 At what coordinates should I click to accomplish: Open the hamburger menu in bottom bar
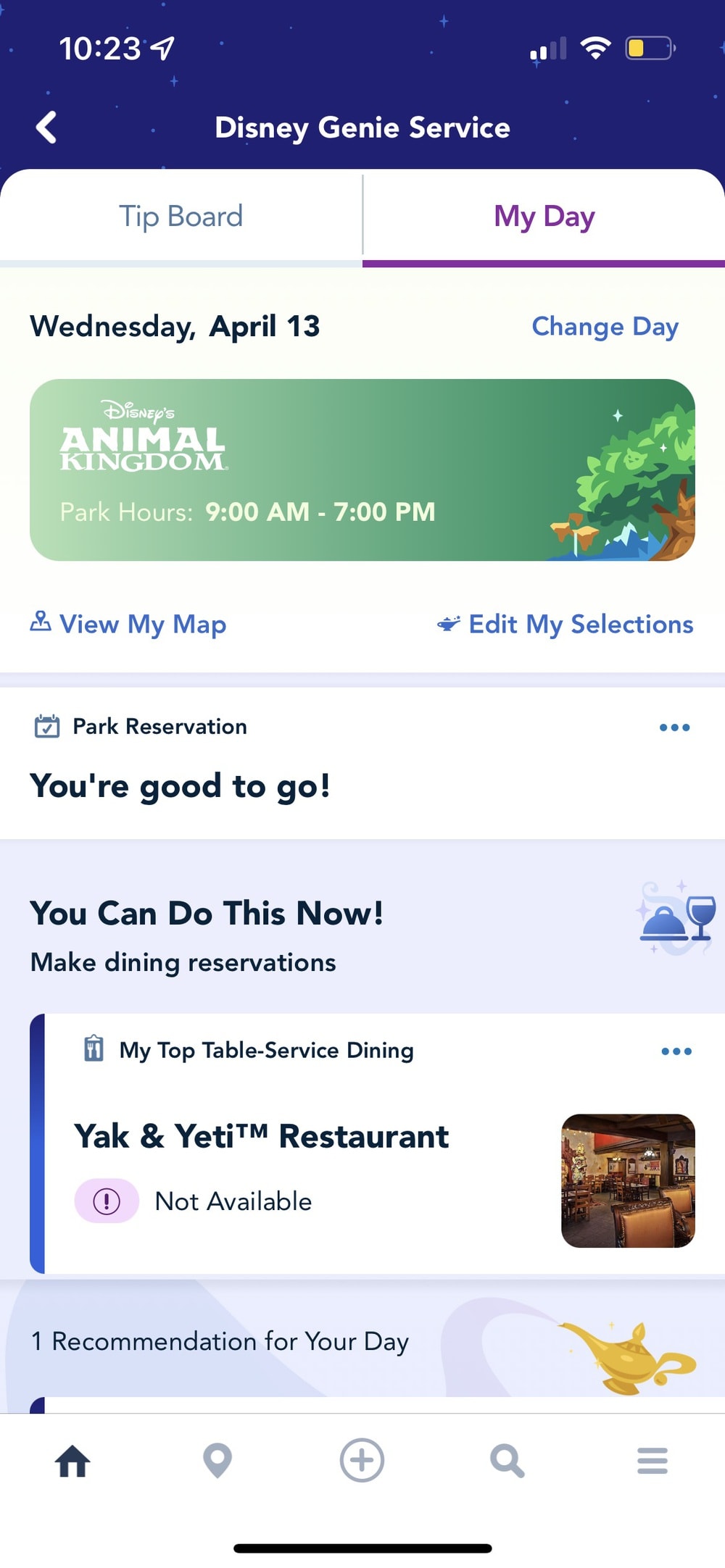coord(652,1461)
